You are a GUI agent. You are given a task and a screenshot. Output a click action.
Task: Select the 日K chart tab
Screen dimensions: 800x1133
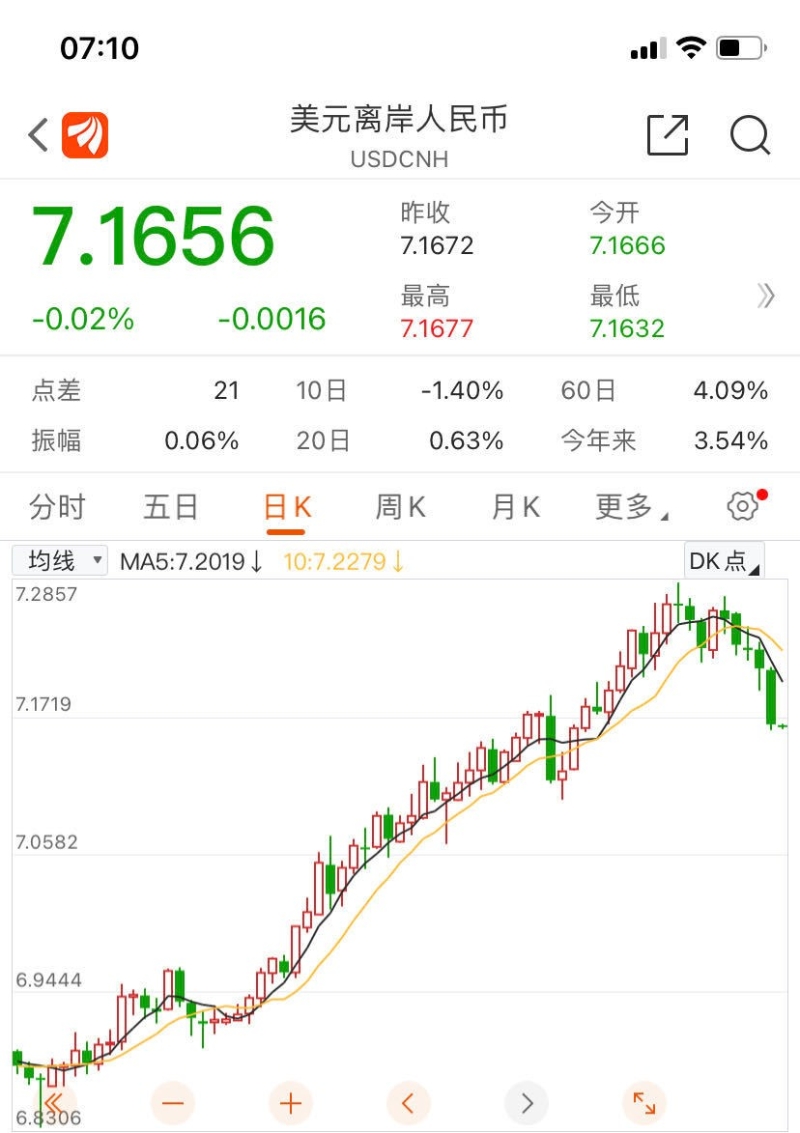[287, 507]
